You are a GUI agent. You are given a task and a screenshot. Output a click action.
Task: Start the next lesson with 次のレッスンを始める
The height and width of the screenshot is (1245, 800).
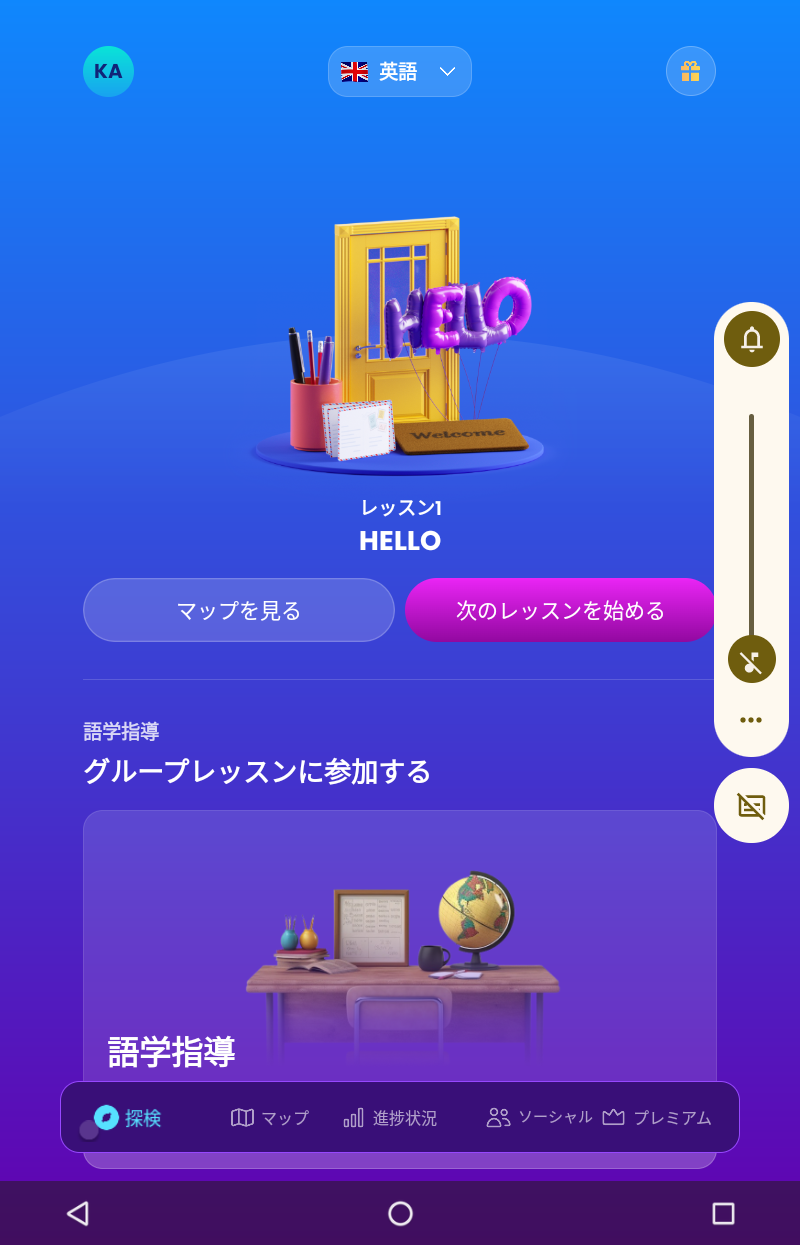(560, 610)
